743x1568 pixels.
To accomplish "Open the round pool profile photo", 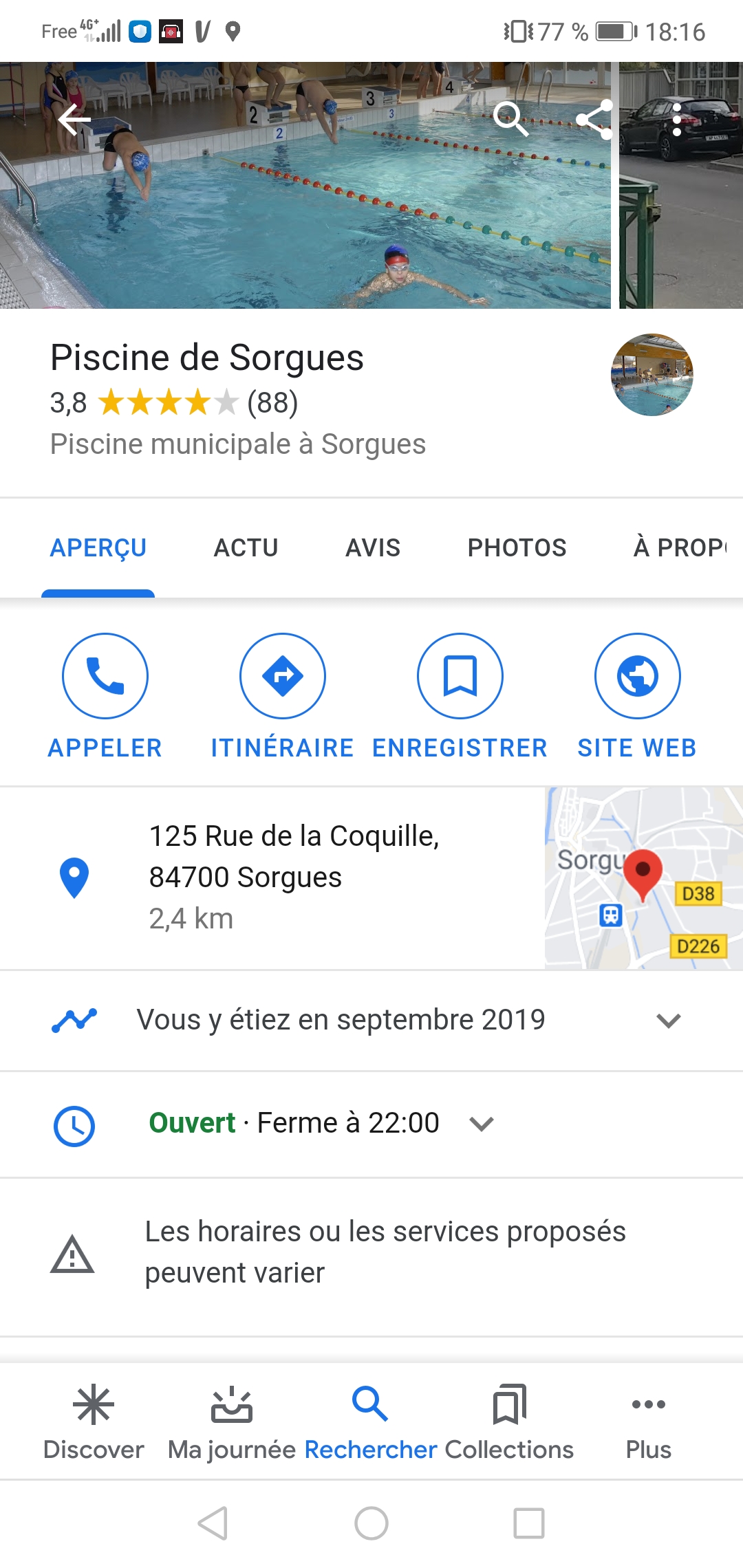I will coord(652,375).
